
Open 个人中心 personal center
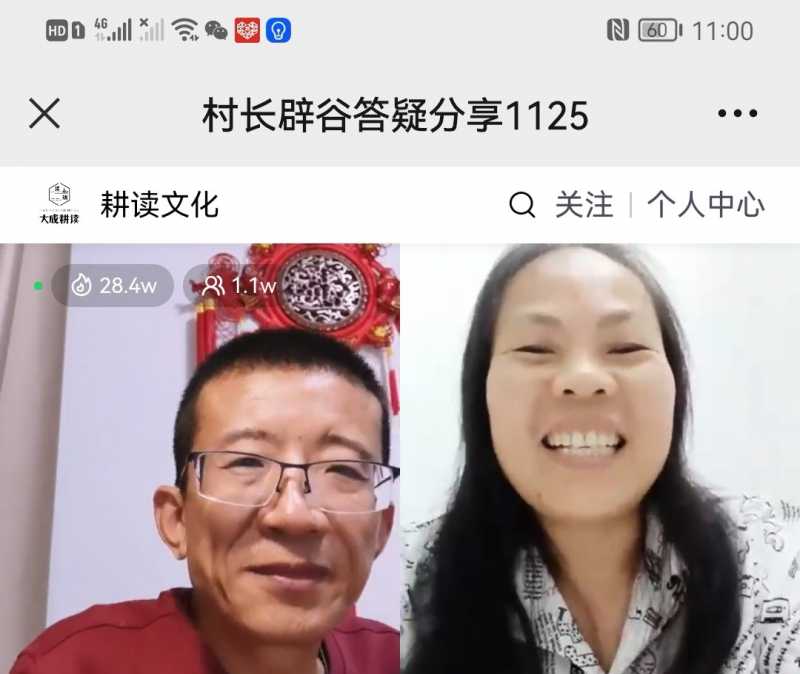pyautogui.click(x=705, y=205)
